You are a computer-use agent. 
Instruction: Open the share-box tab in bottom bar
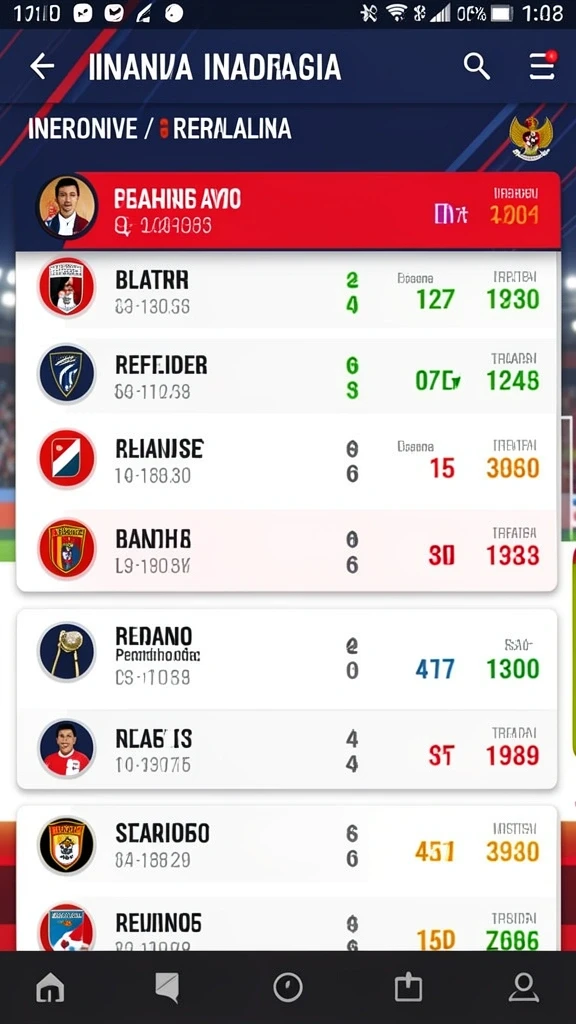(408, 987)
